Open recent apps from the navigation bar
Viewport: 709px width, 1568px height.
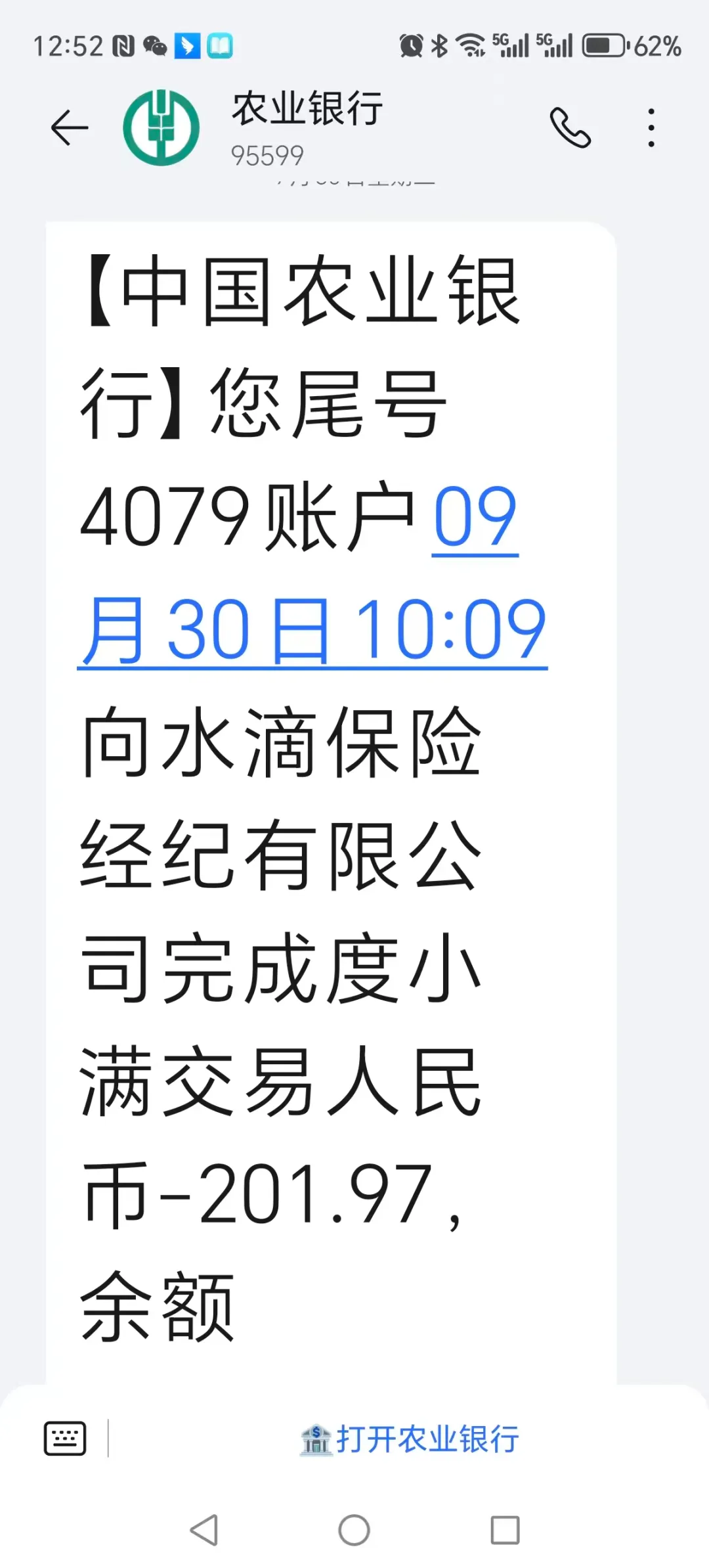tap(505, 1530)
